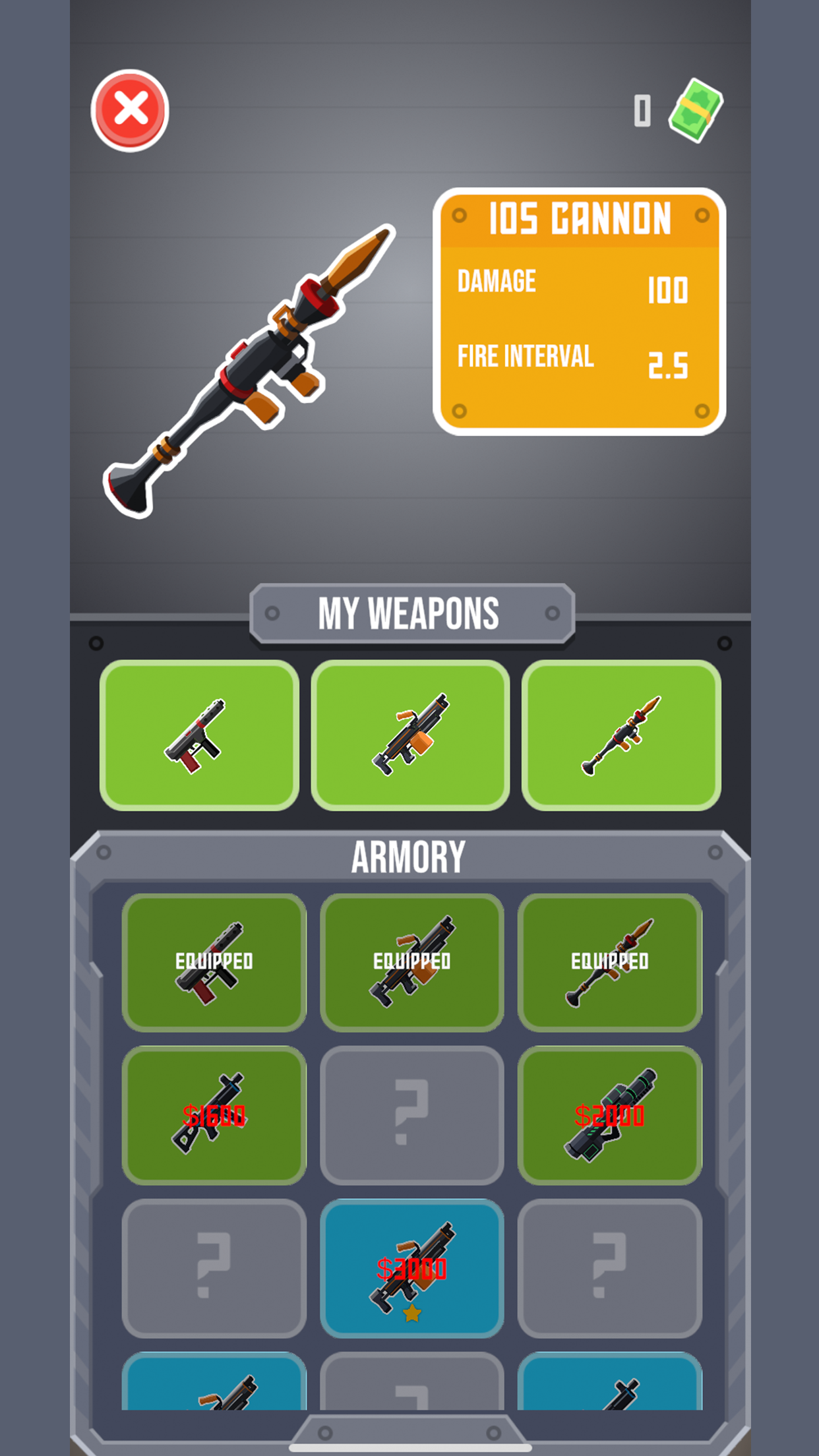Select the submachine gun in My Weapons
This screenshot has width=819, height=1456.
(199, 735)
